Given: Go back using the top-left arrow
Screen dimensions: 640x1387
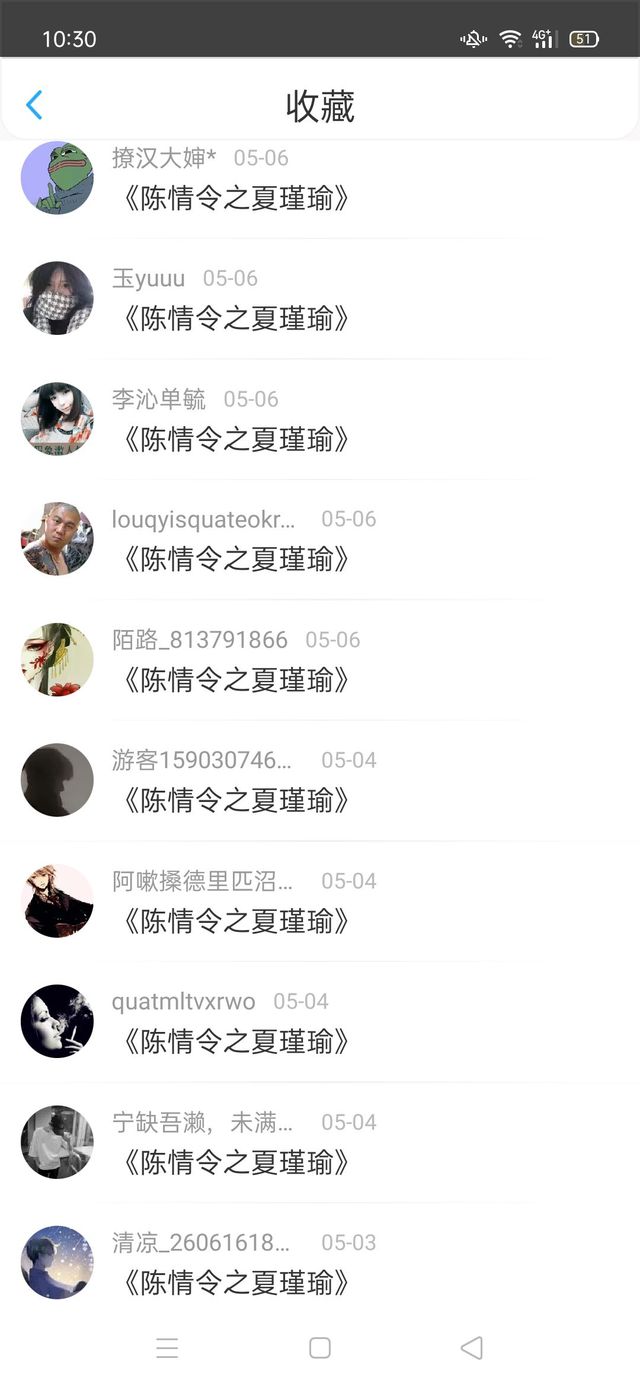Looking at the screenshot, I should click(x=34, y=105).
